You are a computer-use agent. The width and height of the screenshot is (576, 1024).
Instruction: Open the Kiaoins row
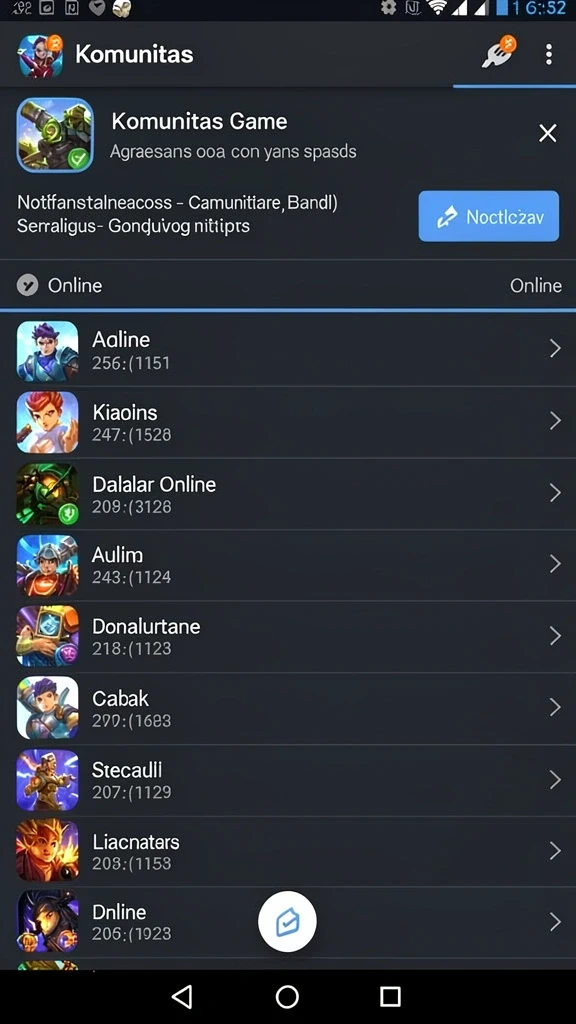[288, 422]
